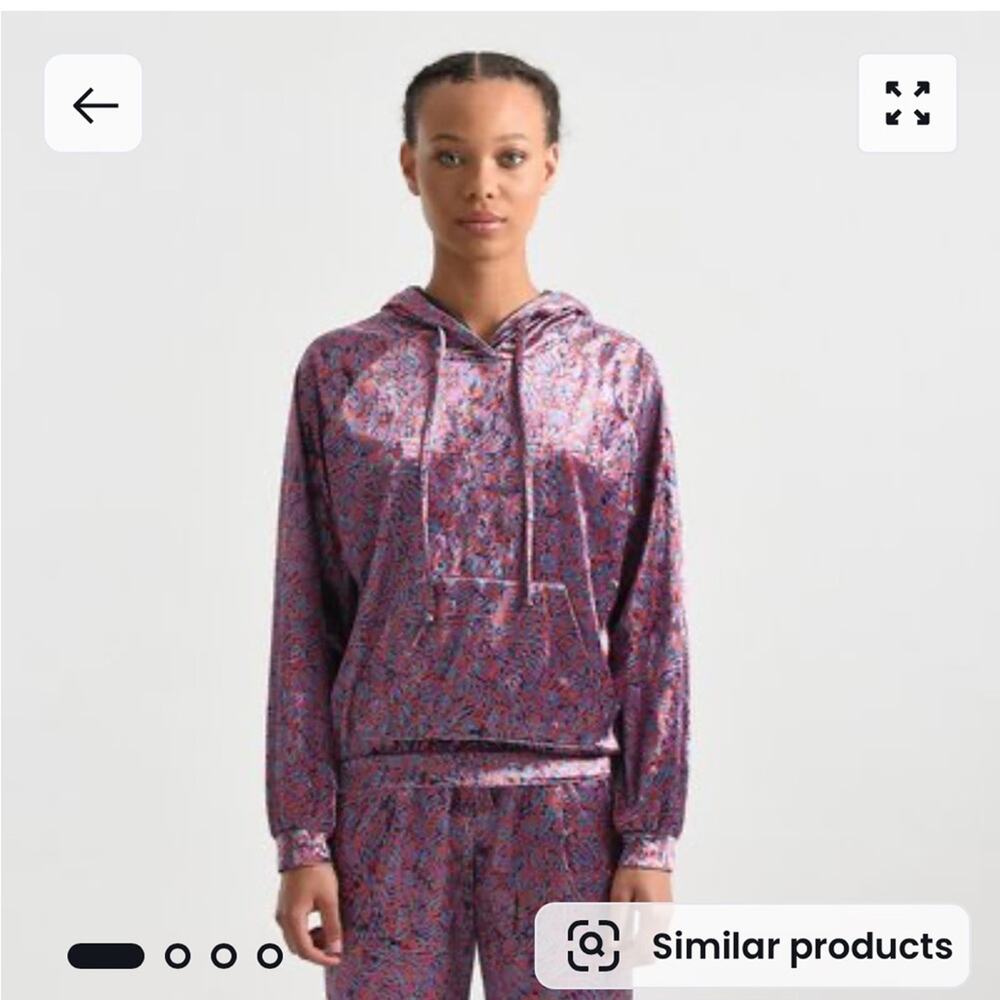Jump to the third image dot
The height and width of the screenshot is (1000, 1000).
tap(223, 956)
